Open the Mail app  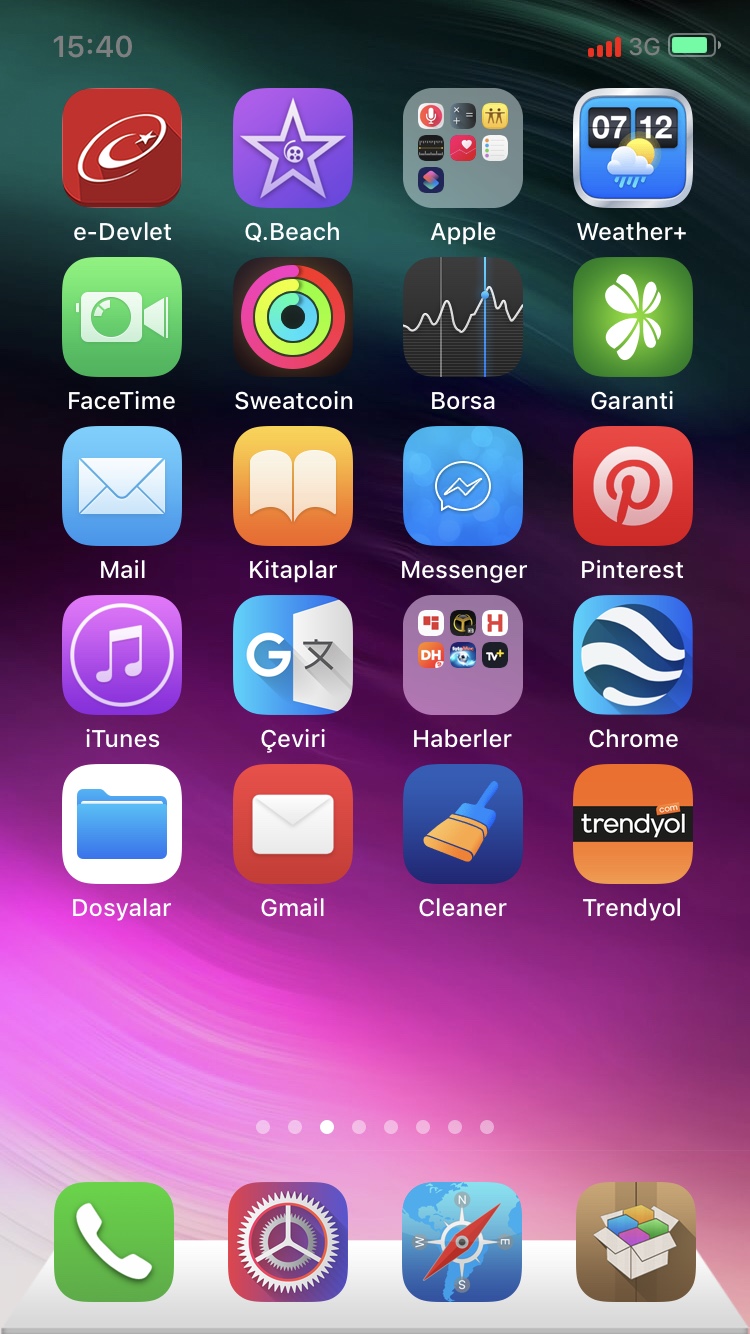(122, 486)
